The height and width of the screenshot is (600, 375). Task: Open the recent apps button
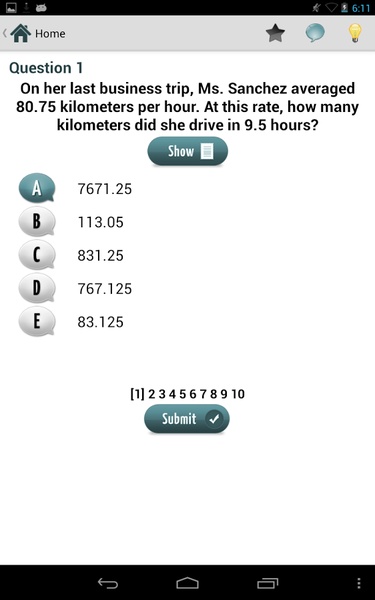267,583
